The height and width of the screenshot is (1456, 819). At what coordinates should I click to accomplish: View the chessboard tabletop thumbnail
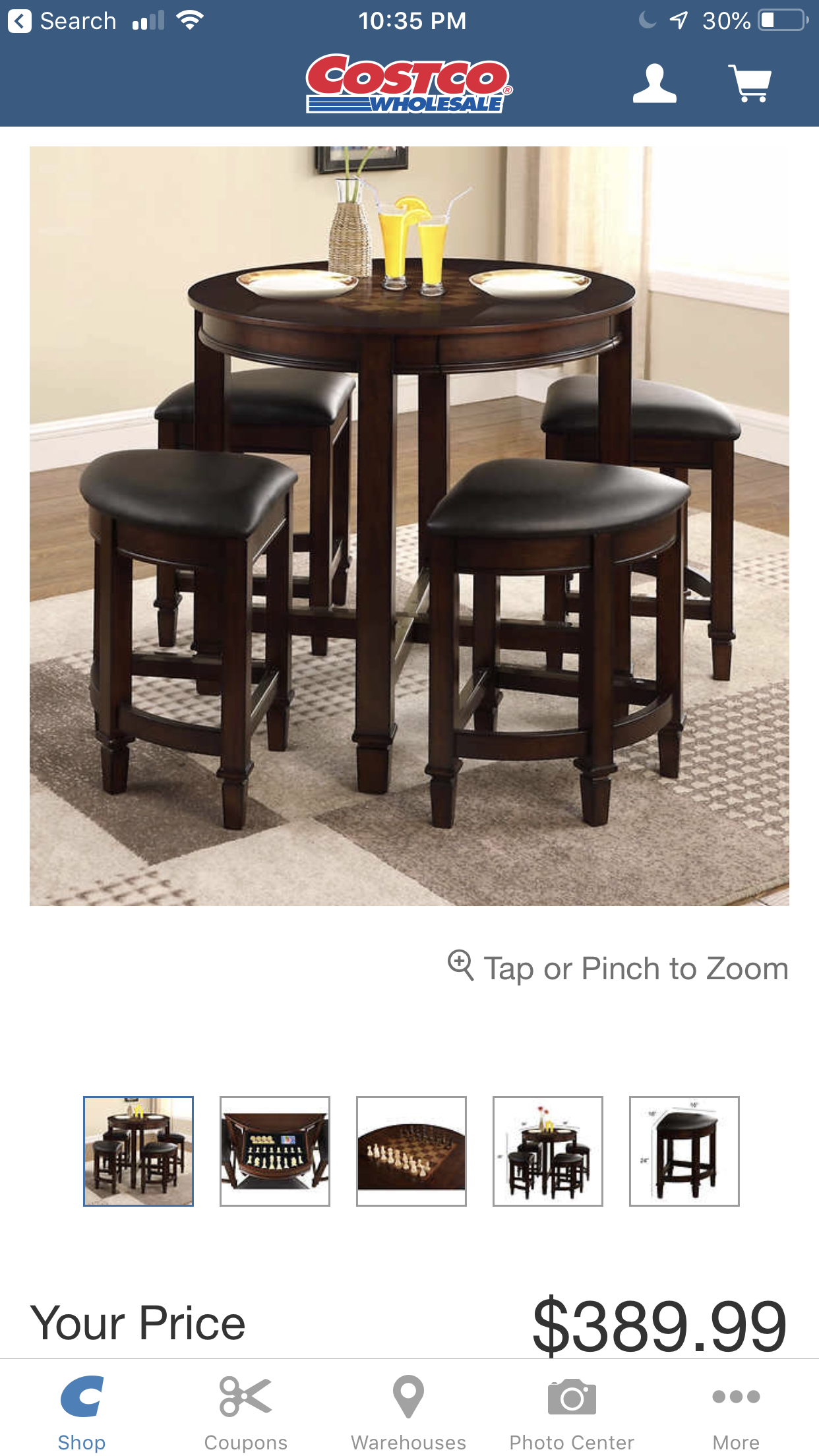(x=411, y=1151)
